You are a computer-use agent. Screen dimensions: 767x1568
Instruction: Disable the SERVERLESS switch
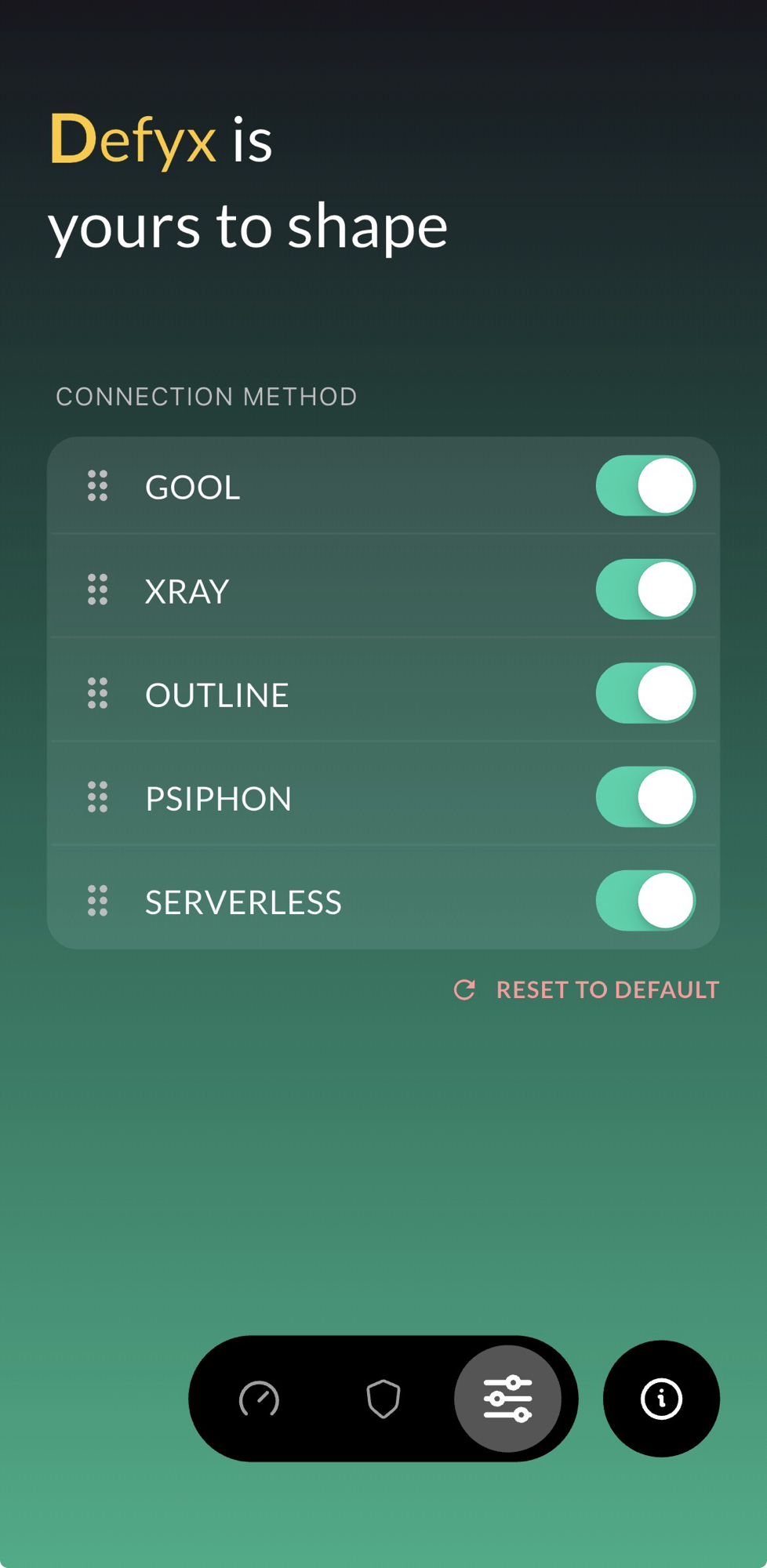(645, 901)
